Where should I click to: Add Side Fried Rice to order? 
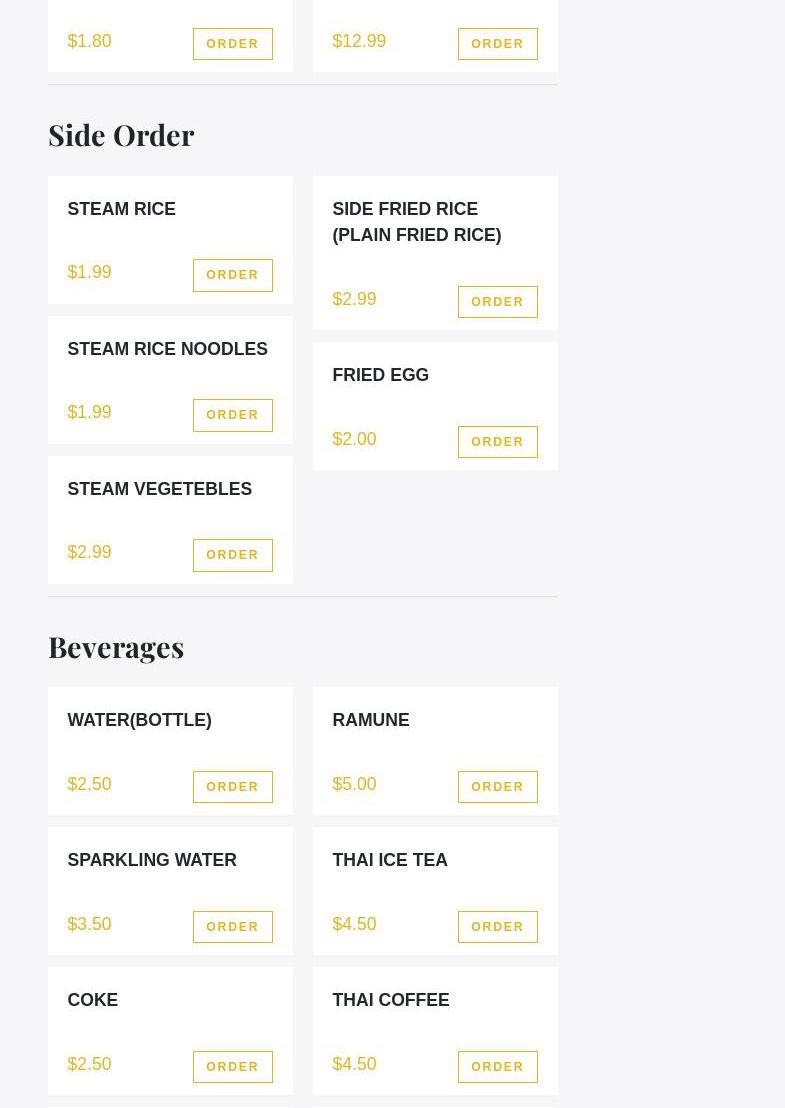[497, 301]
